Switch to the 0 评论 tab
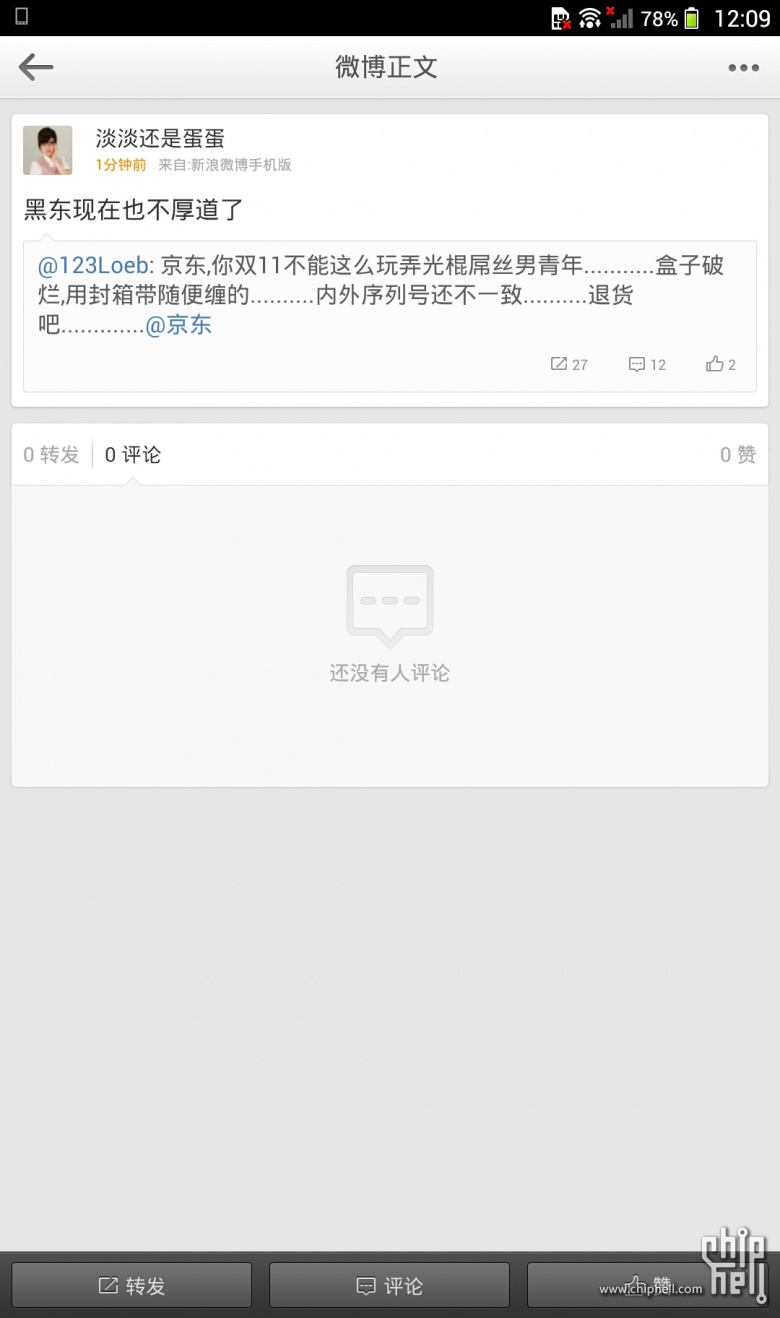This screenshot has width=780, height=1318. tap(133, 455)
